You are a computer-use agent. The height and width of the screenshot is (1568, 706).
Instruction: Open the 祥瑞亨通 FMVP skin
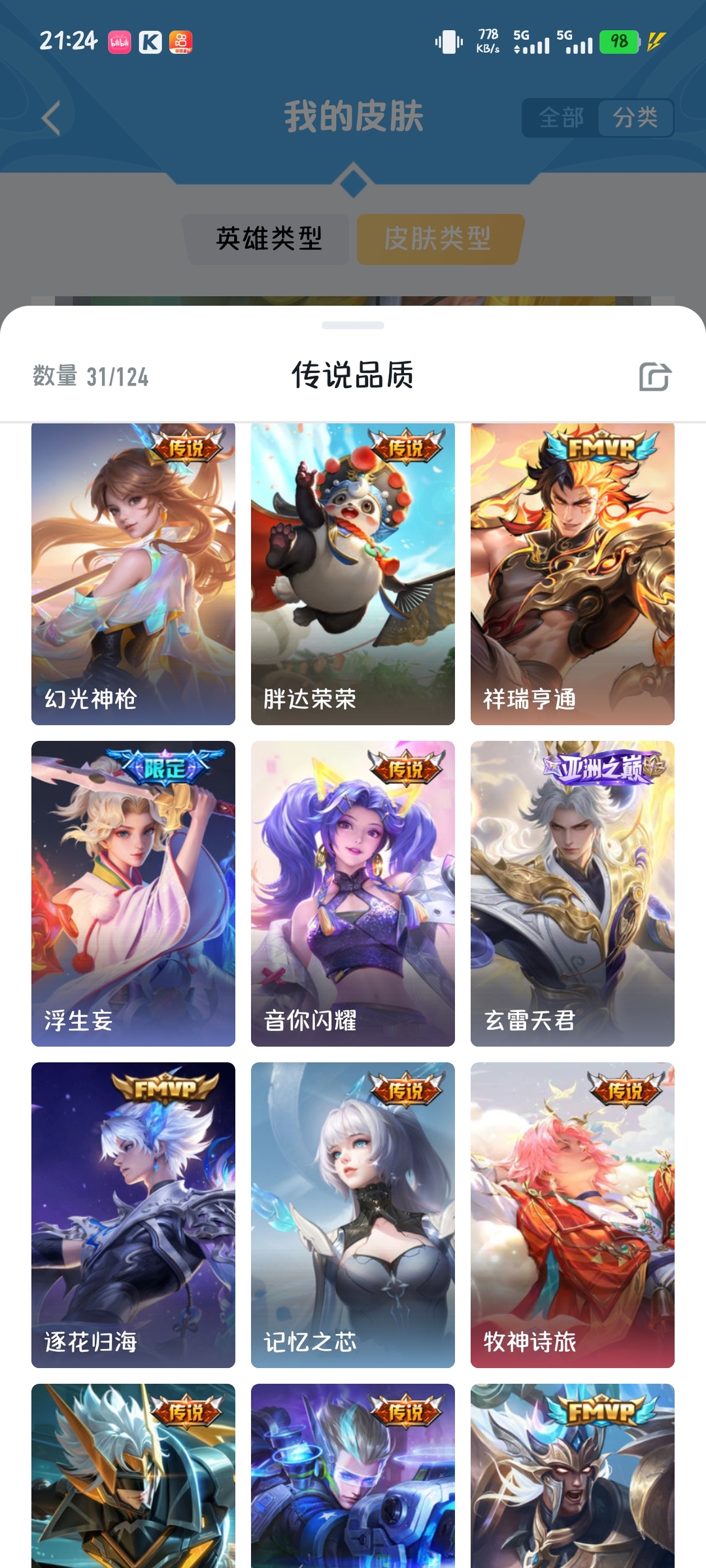point(573,574)
